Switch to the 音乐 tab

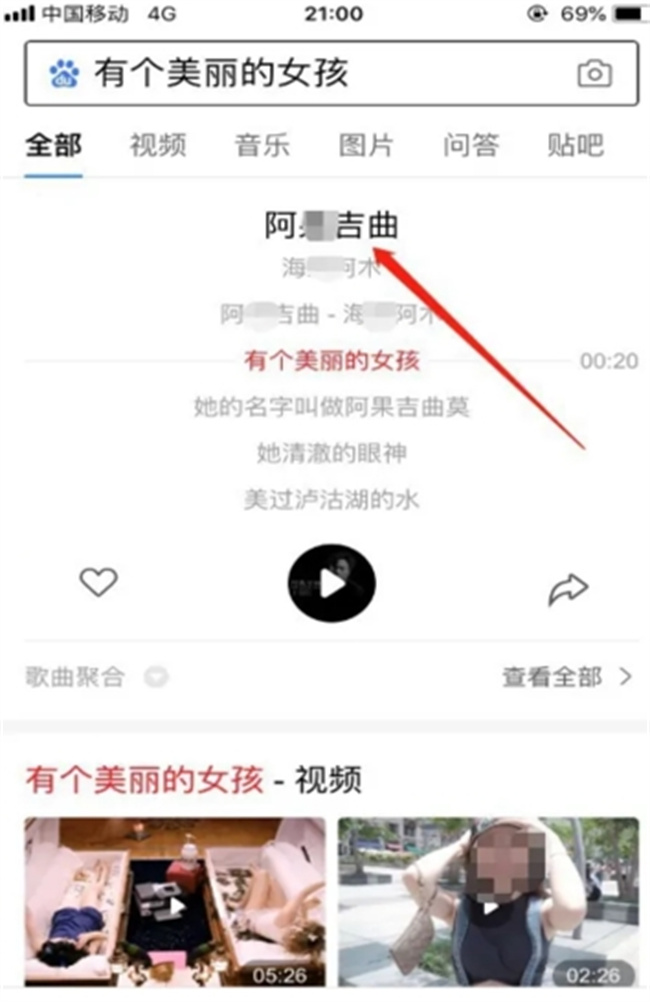(262, 145)
